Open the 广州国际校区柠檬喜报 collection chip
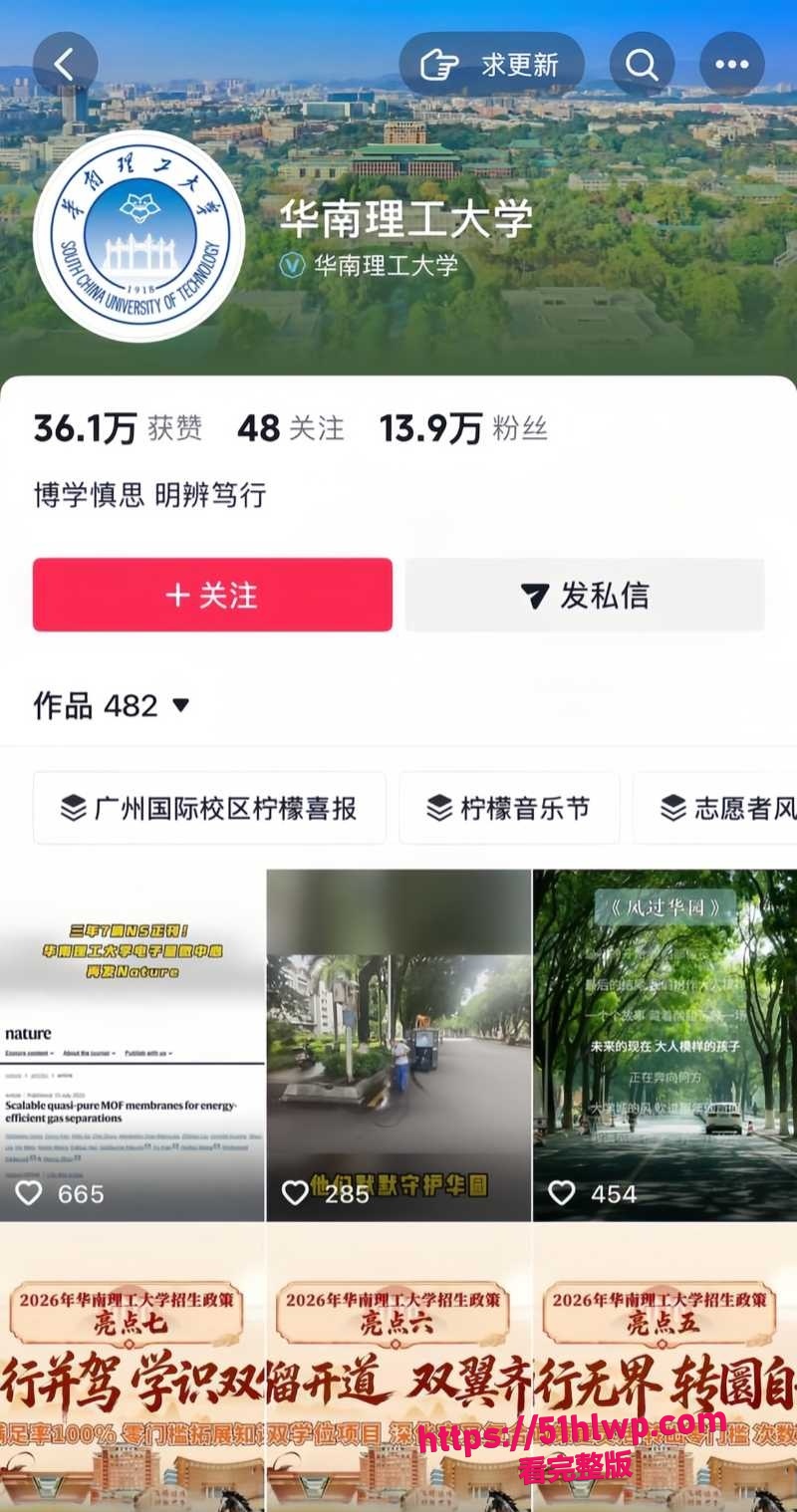The image size is (797, 1512). coord(209,808)
